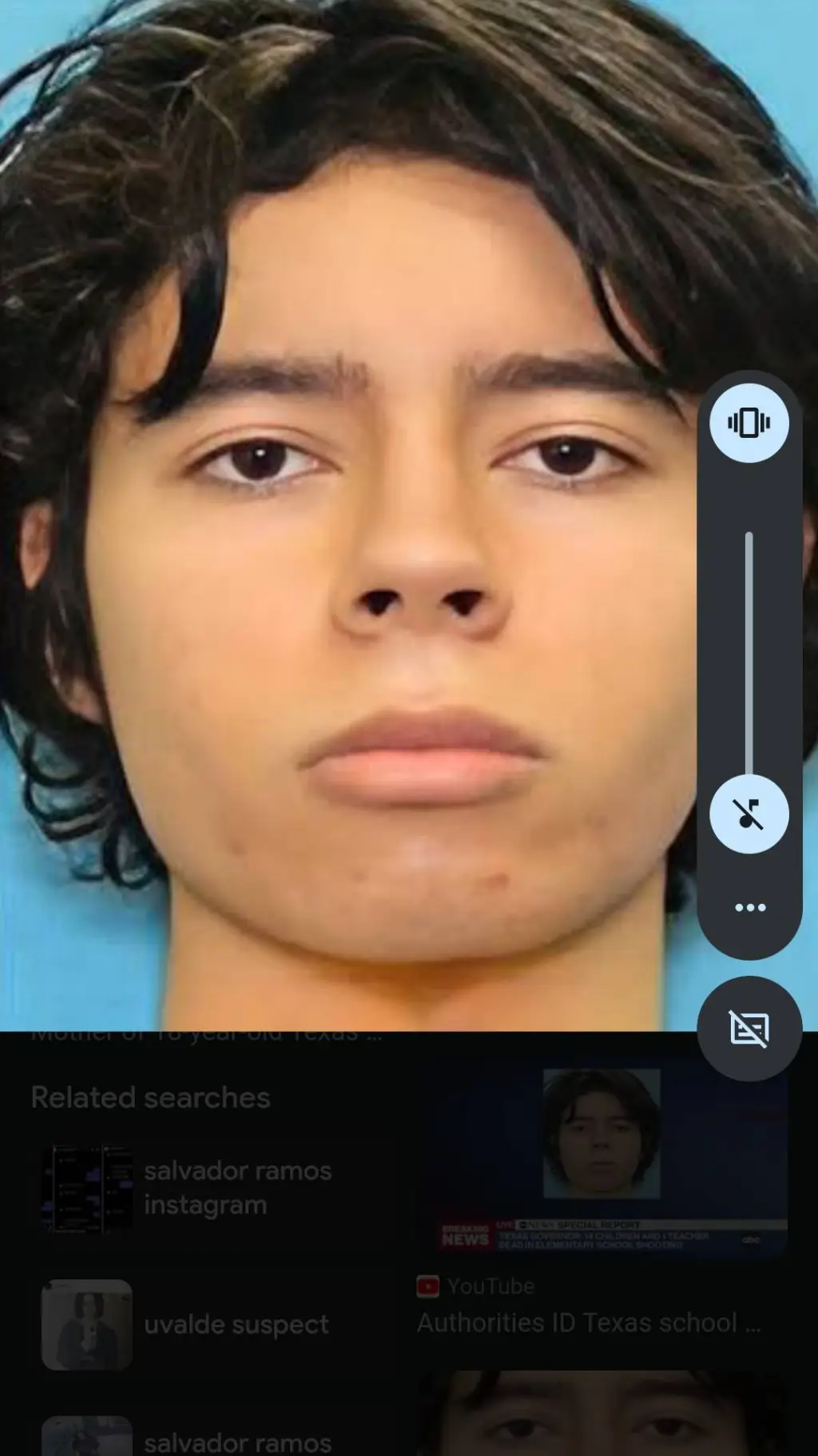Tap the vibrate ringer mode icon

pos(749,423)
